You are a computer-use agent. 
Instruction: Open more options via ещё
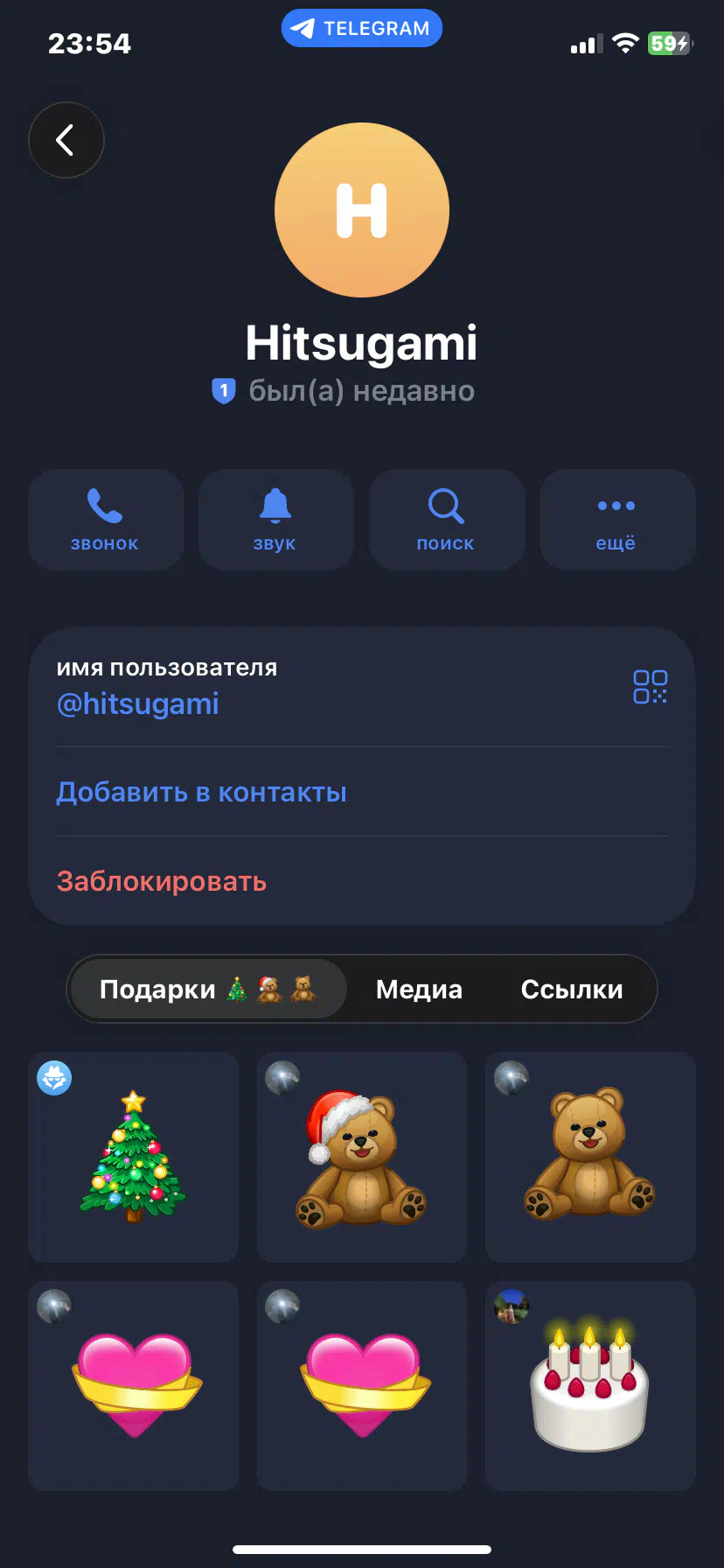point(616,520)
